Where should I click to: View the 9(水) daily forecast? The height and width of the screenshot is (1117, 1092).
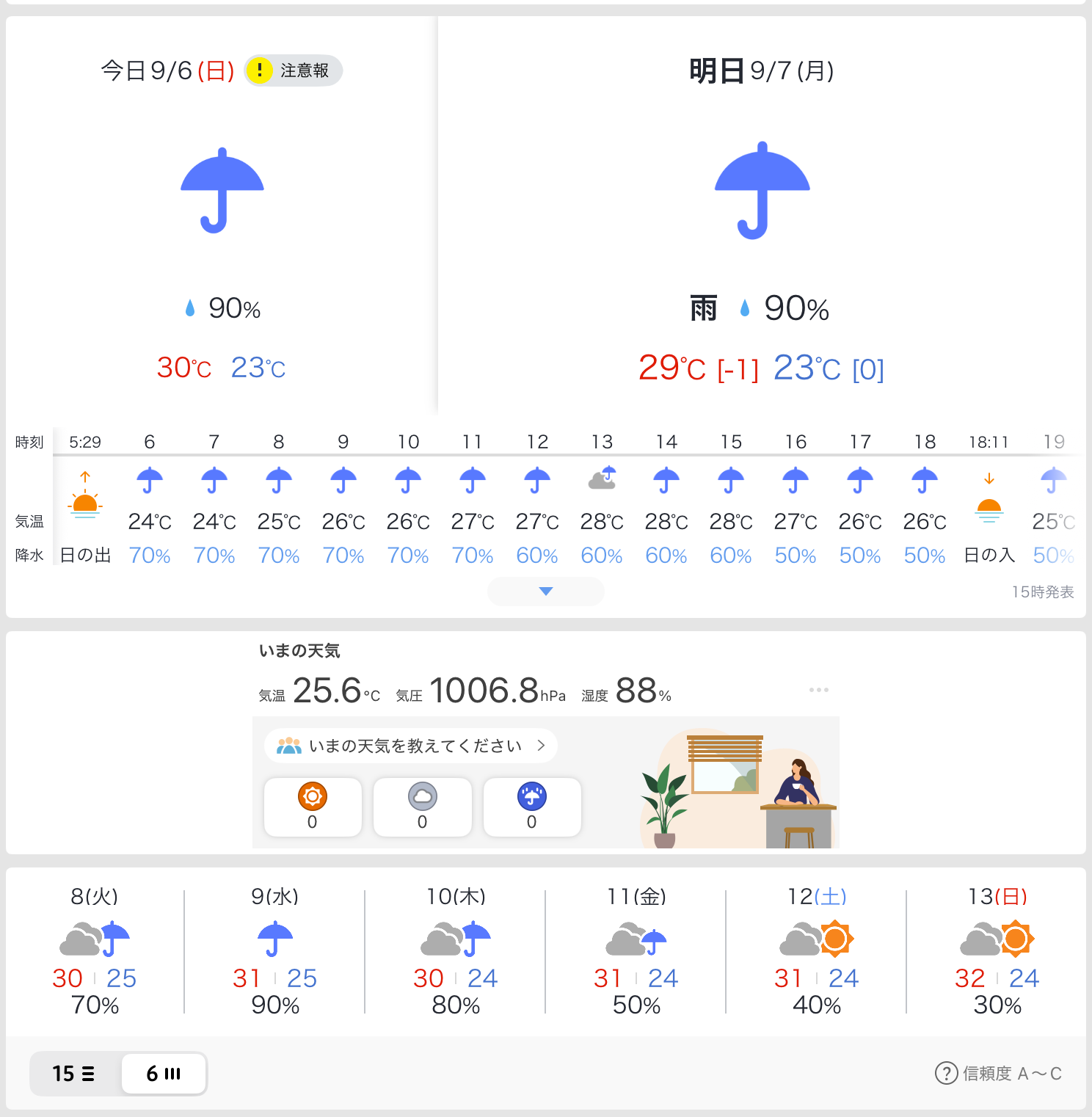coord(275,951)
